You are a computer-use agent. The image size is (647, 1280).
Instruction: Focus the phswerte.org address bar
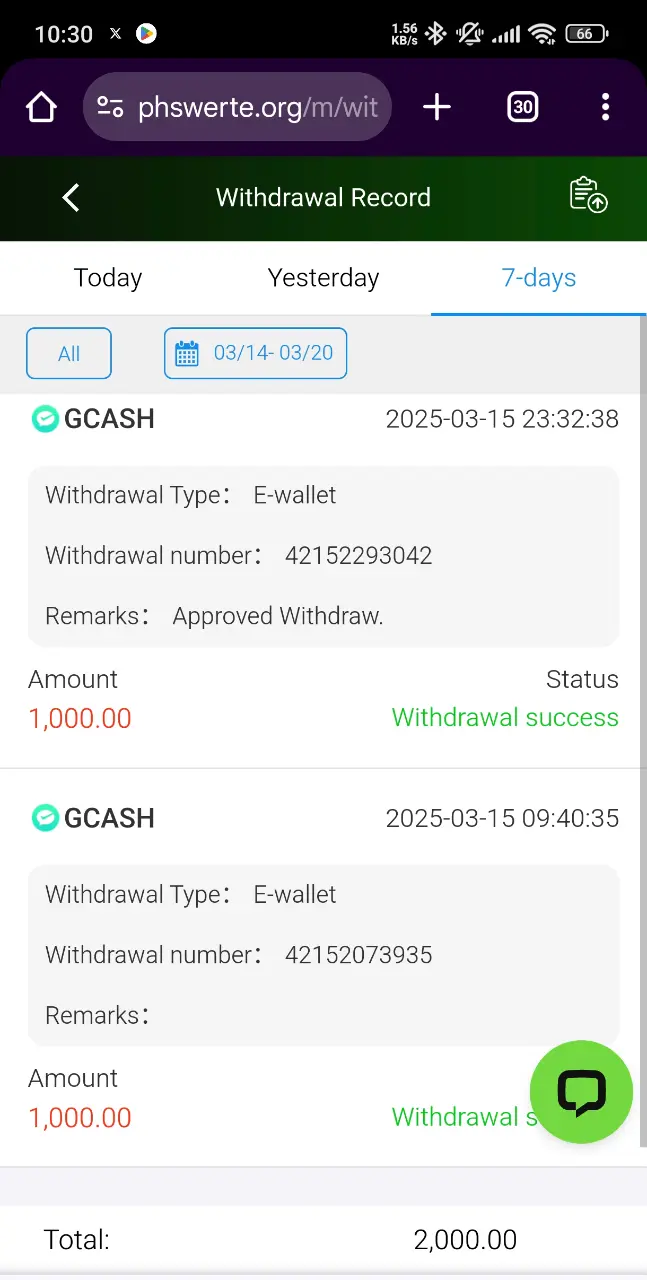click(238, 107)
